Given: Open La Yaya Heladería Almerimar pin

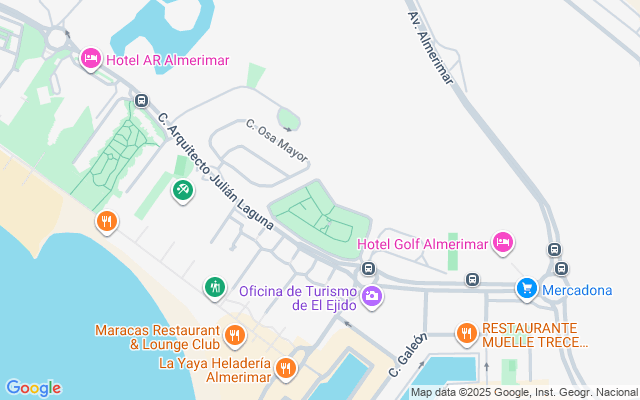Looking at the screenshot, I should point(286,370).
